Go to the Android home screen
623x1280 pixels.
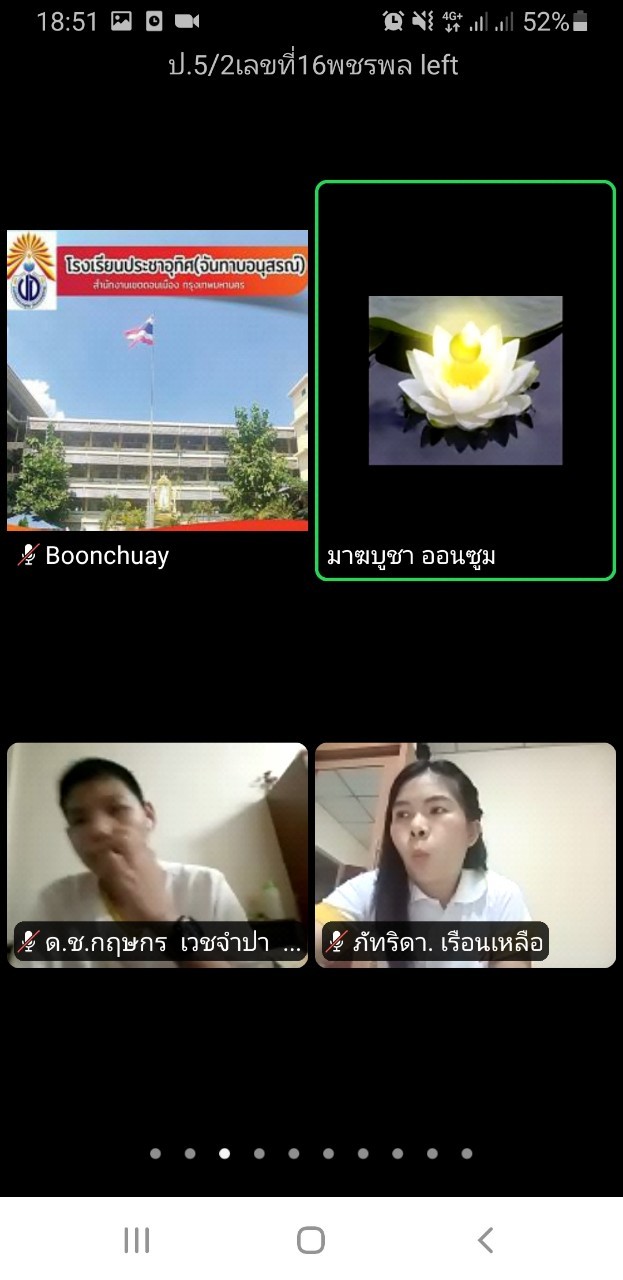[311, 1241]
